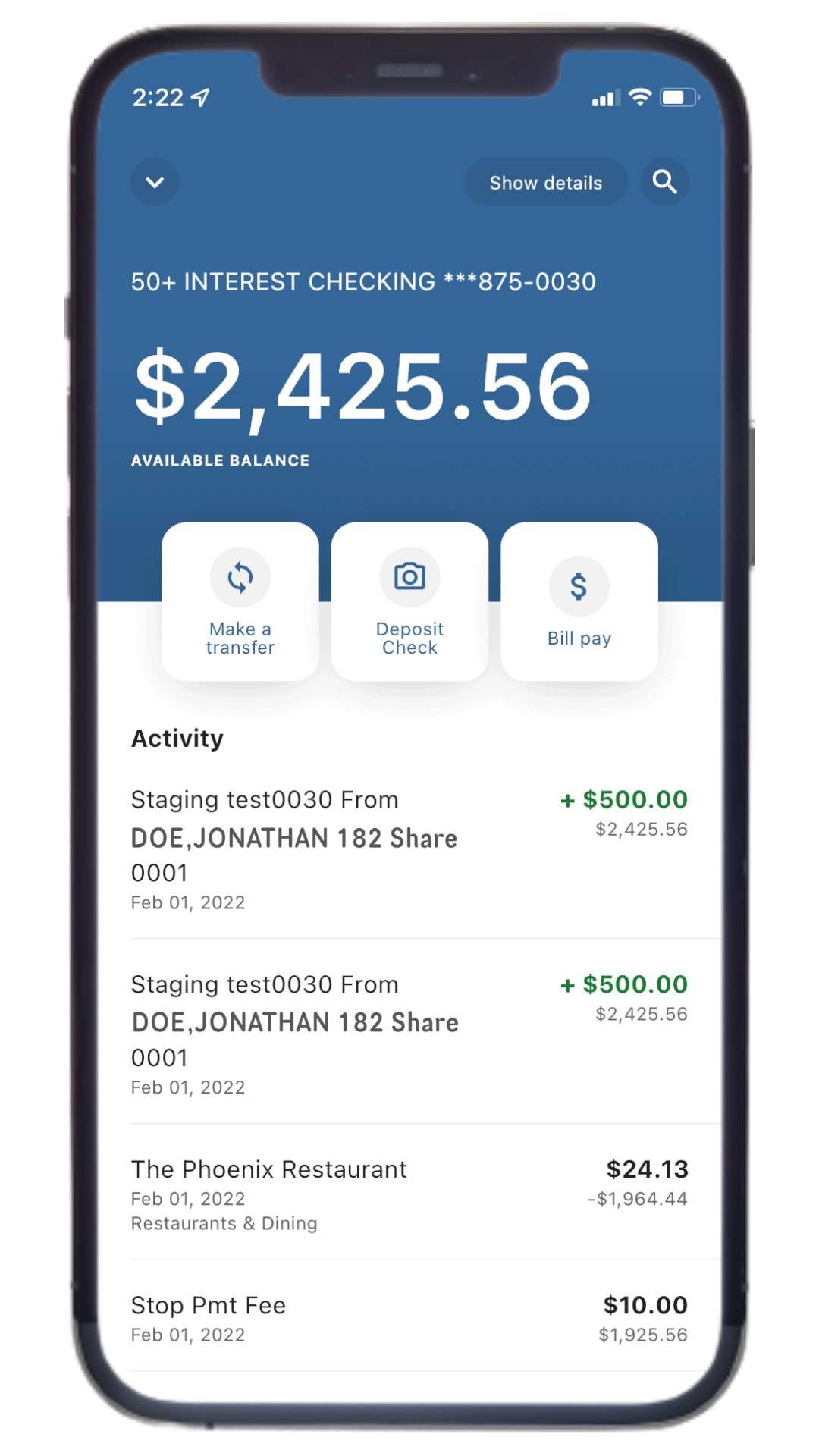Collapse the account view with the down chevron
819x1456 pixels.
(x=155, y=182)
